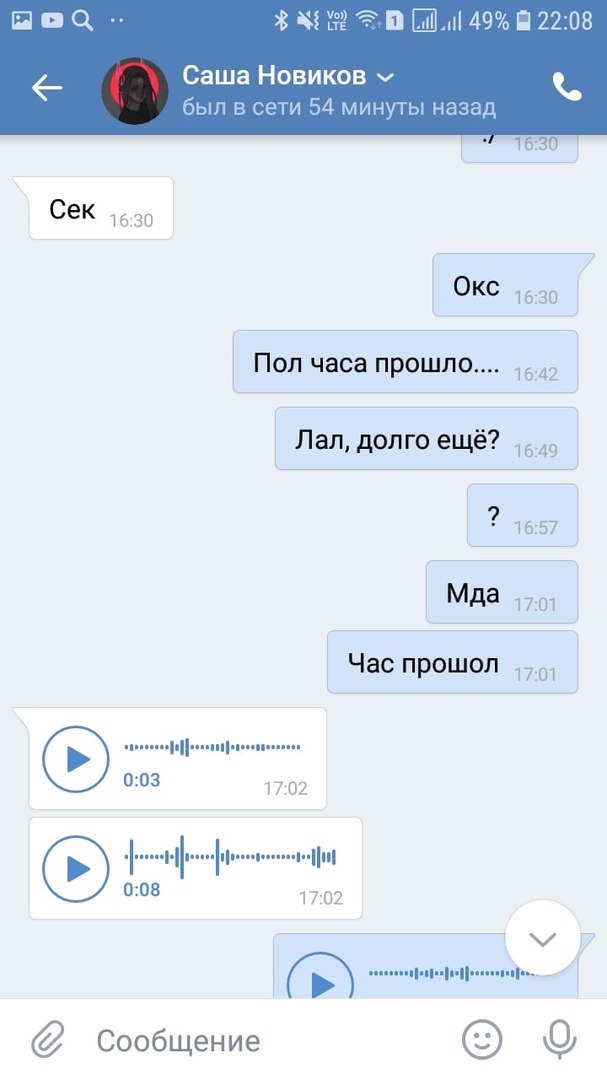Jump to the latest messages
Viewport: 607px width, 1080px height.
tap(542, 938)
